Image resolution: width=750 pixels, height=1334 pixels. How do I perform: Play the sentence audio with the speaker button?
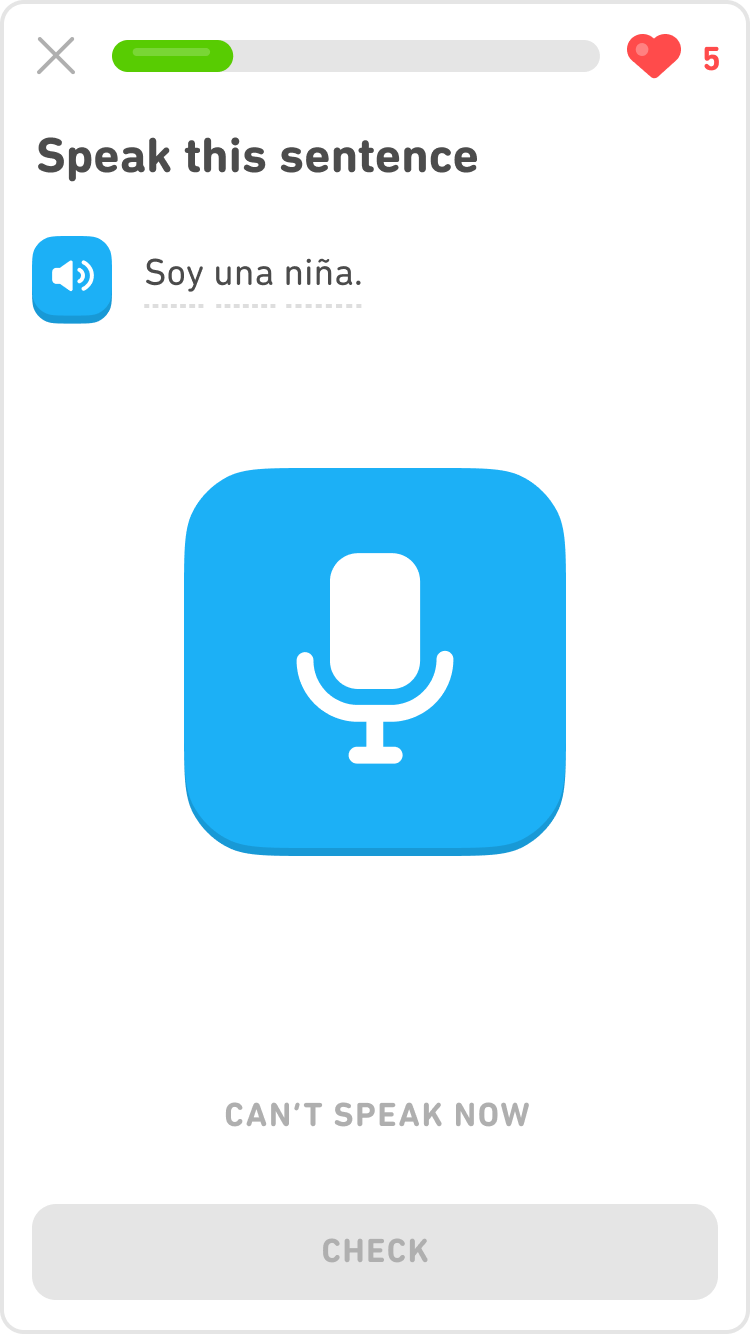tap(72, 277)
